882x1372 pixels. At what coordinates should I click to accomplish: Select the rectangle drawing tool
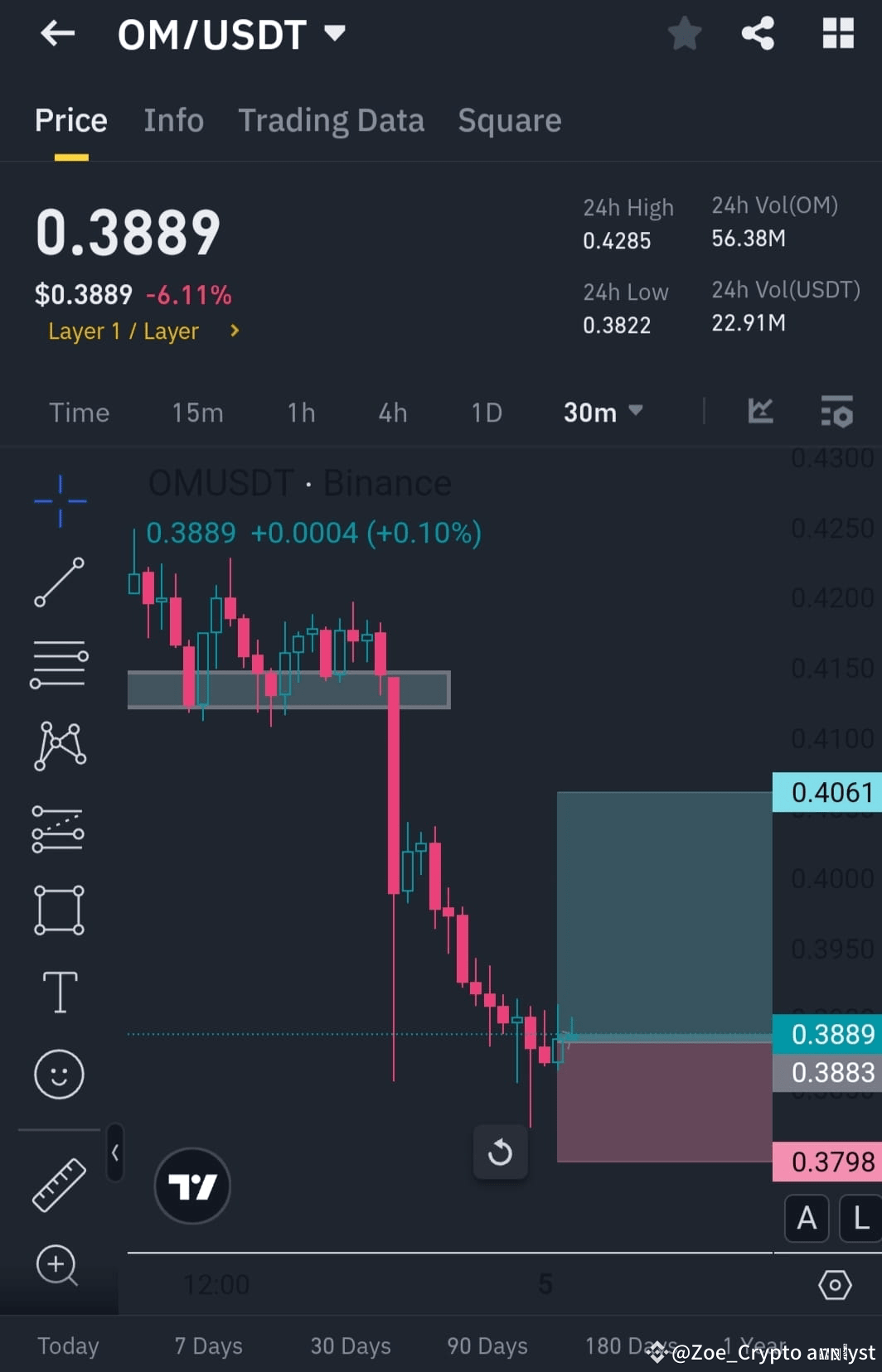tap(59, 910)
